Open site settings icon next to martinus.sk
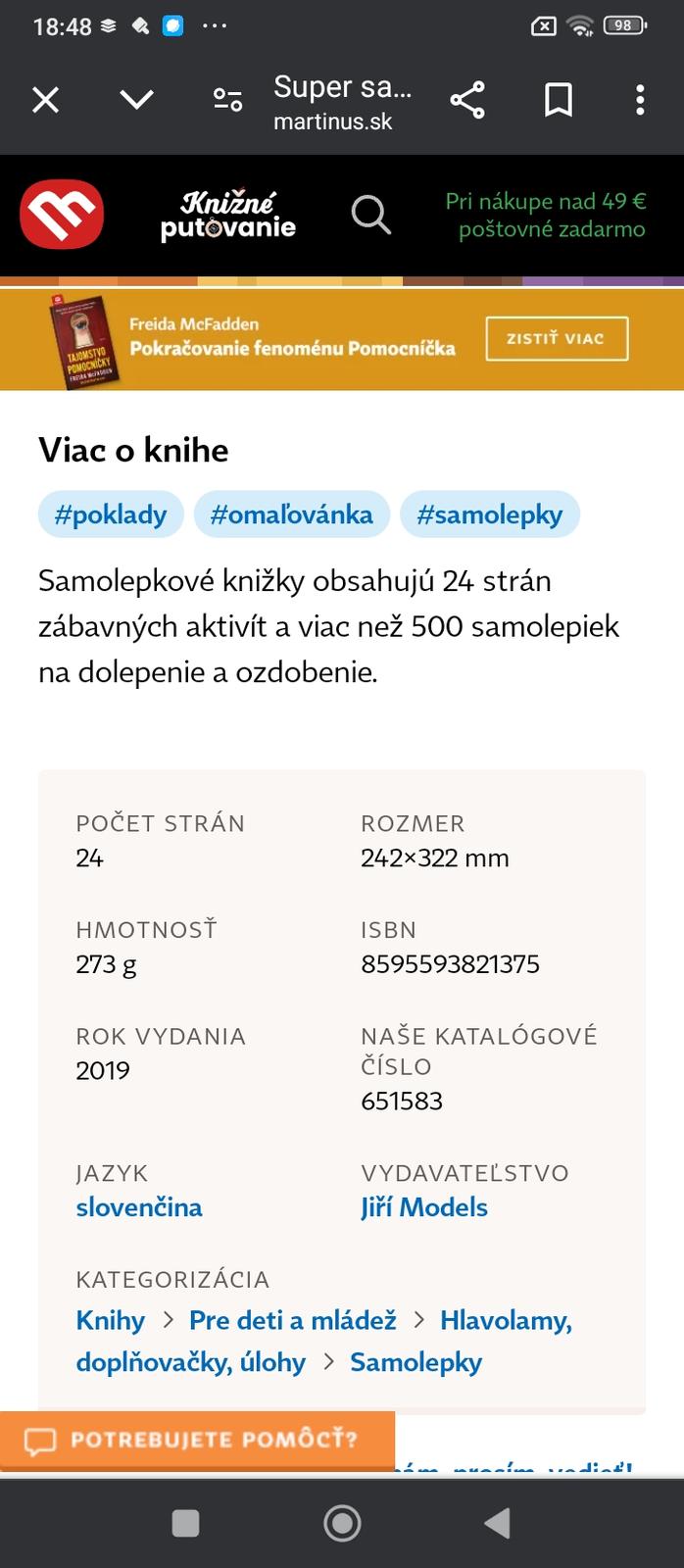 [227, 100]
